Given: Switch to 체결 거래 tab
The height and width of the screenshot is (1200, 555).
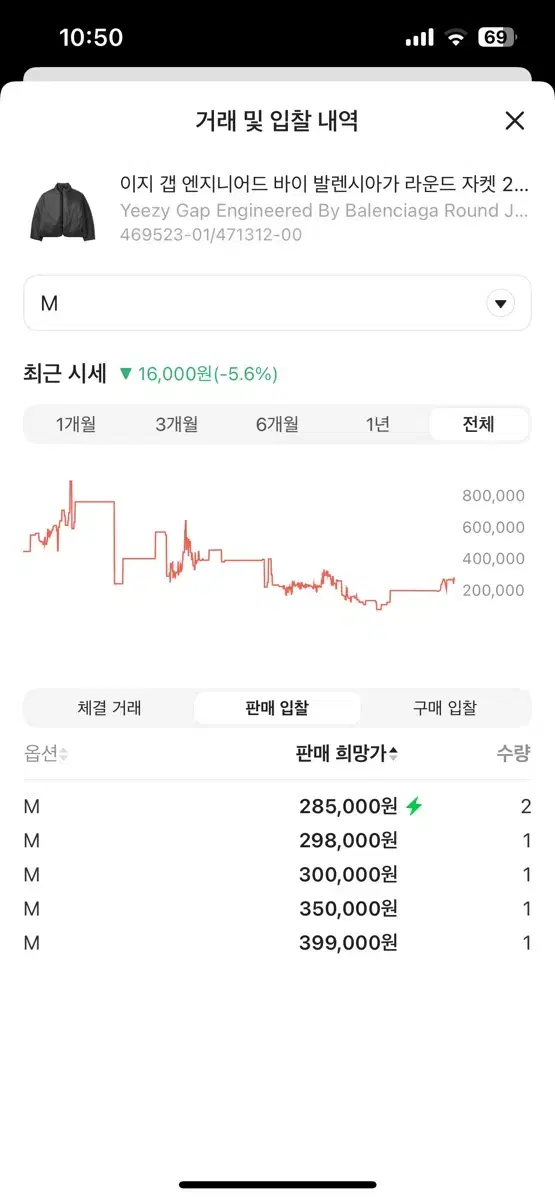Looking at the screenshot, I should 109,708.
